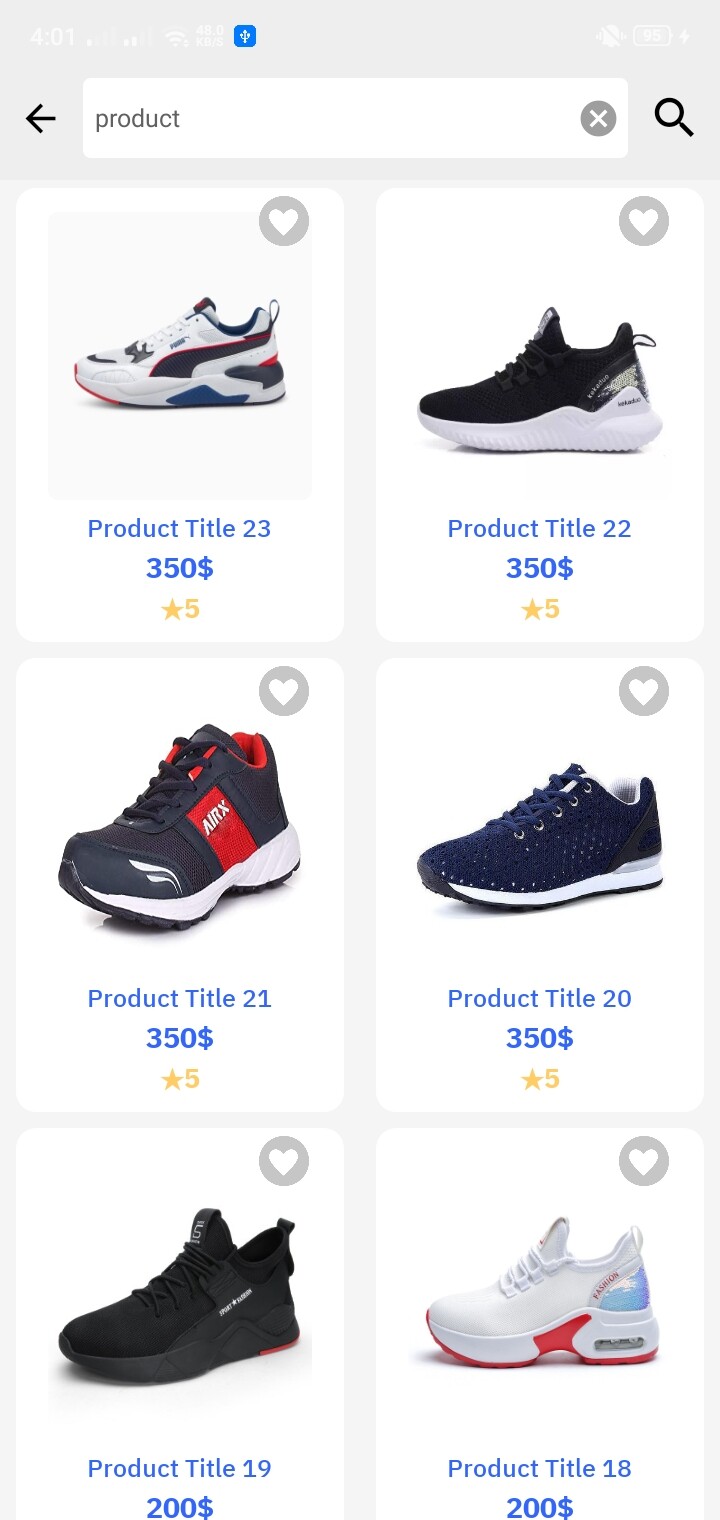Select the 350$ price of Product Title 21
The width and height of the screenshot is (720, 1520).
(179, 1038)
